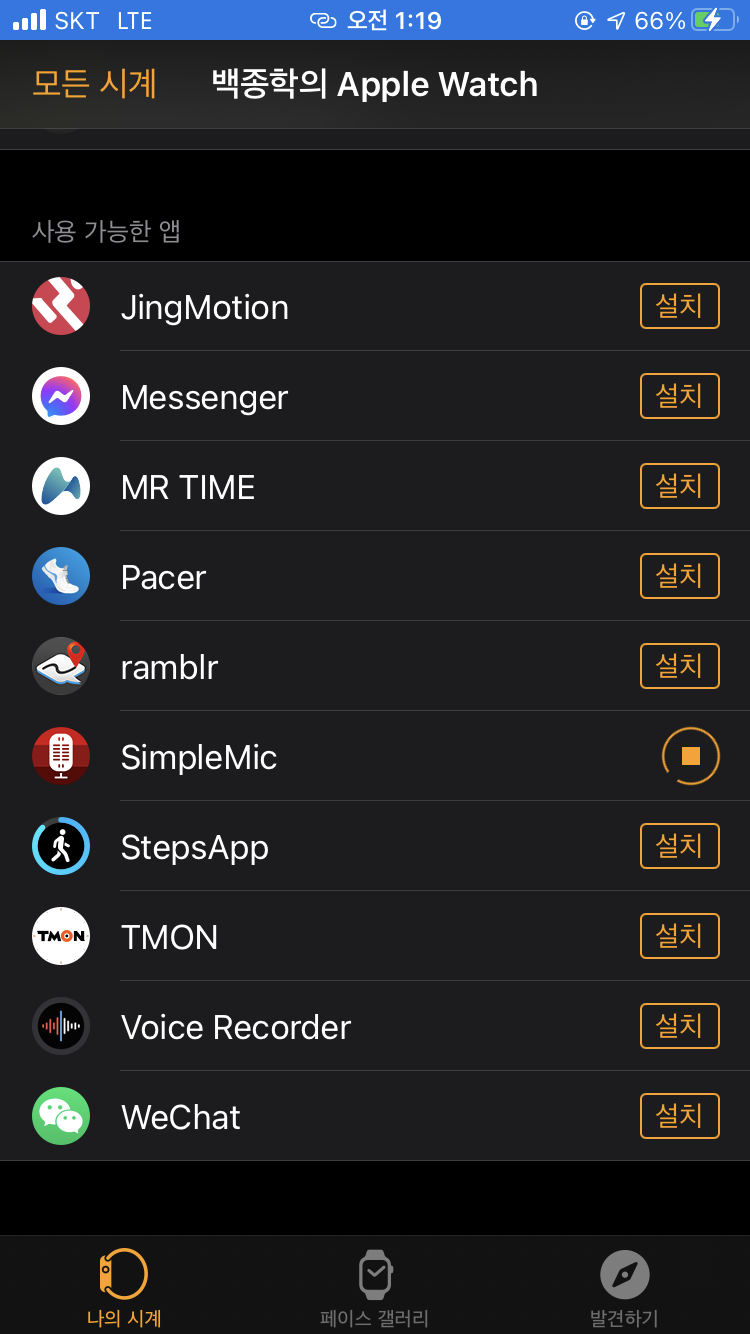Go back to 모든 시계
The image size is (750, 1334).
click(94, 84)
